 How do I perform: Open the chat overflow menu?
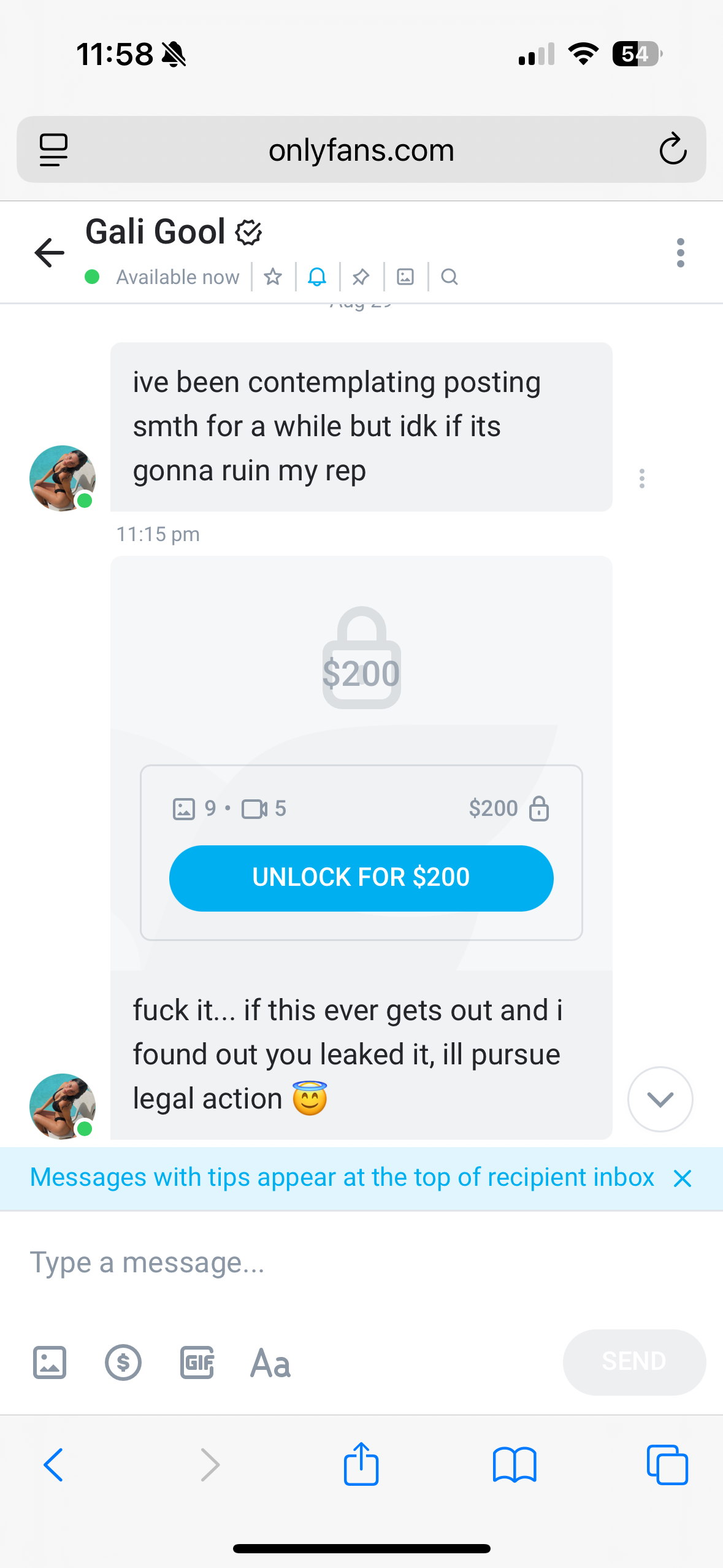(680, 253)
